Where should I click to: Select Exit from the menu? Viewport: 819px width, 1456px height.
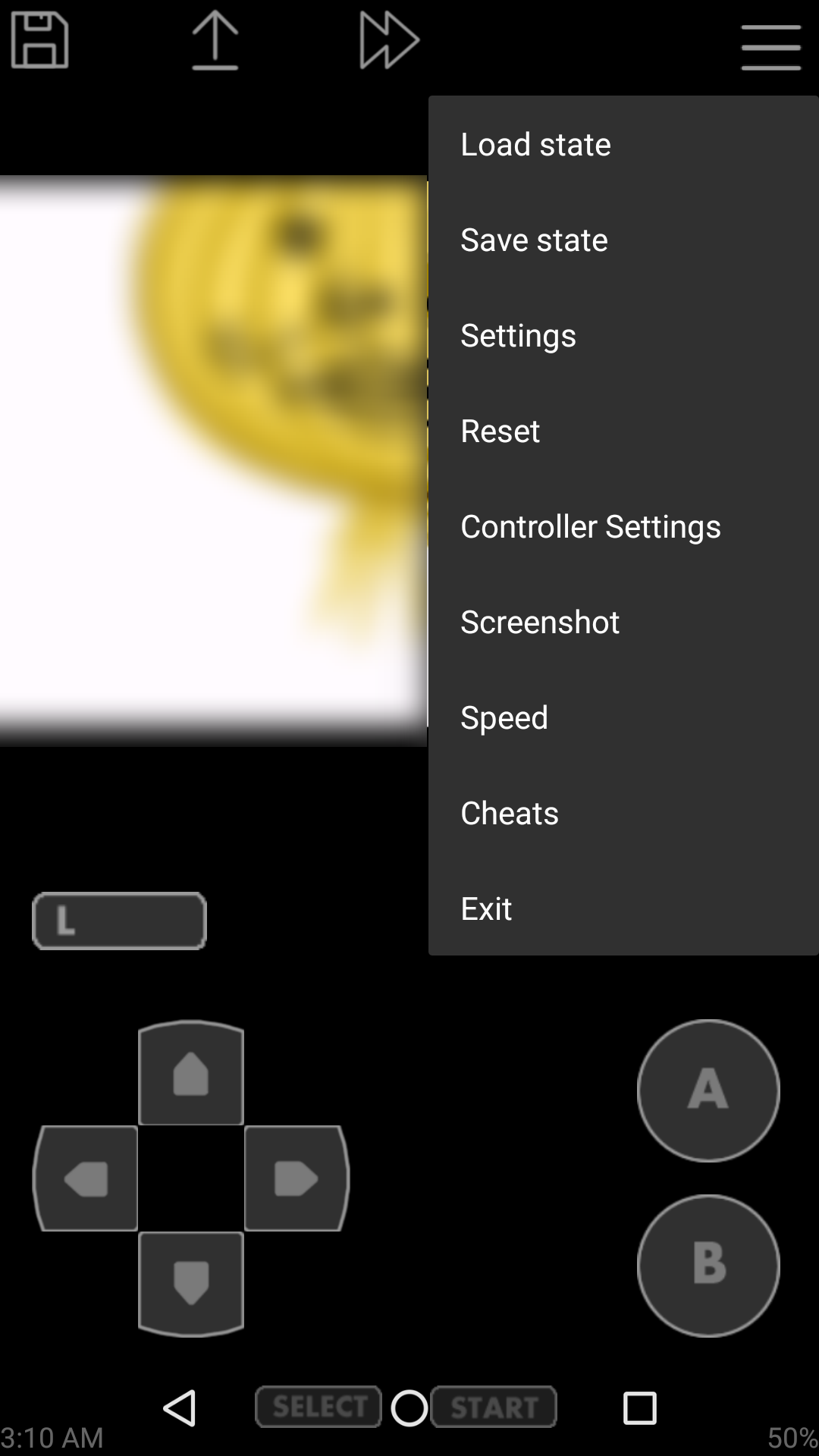486,908
